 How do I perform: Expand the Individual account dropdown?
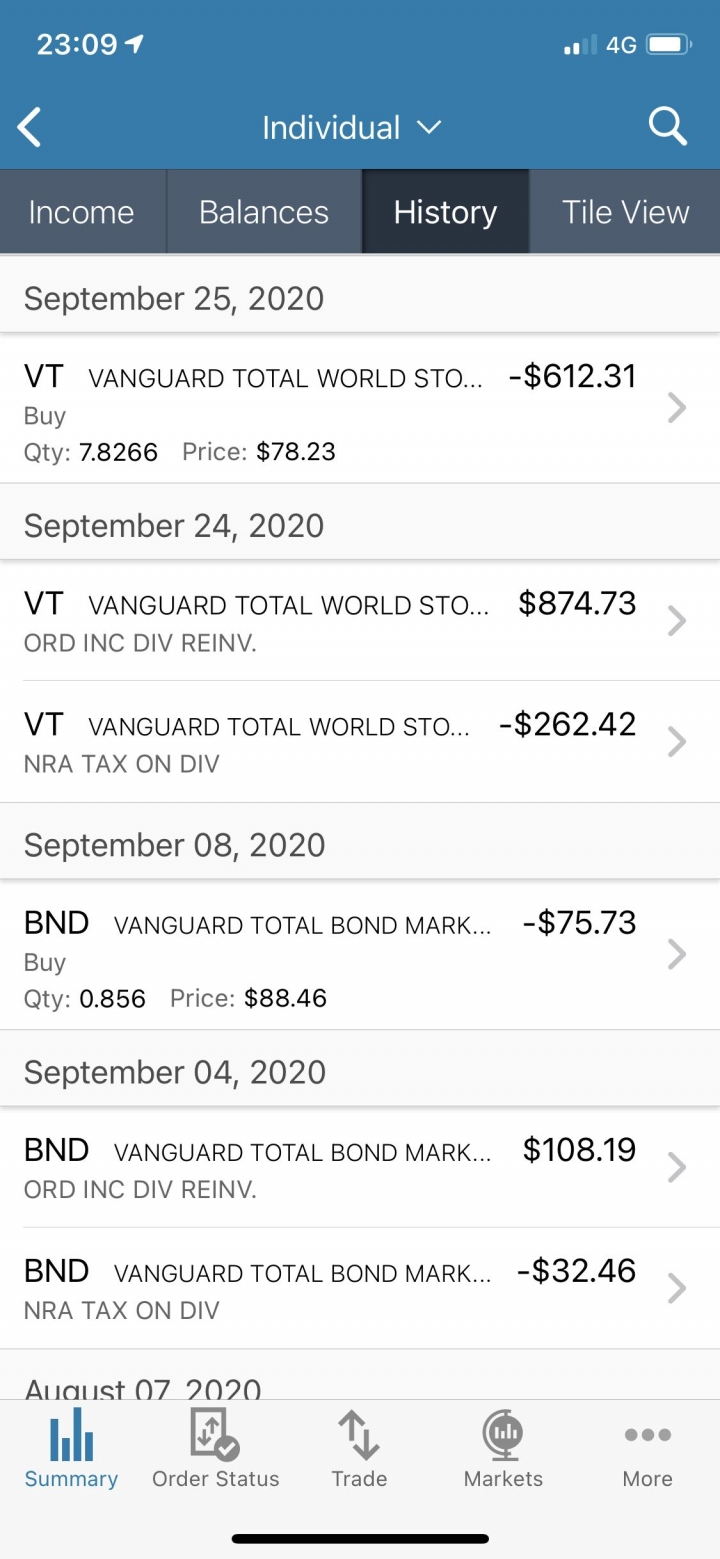pyautogui.click(x=351, y=128)
